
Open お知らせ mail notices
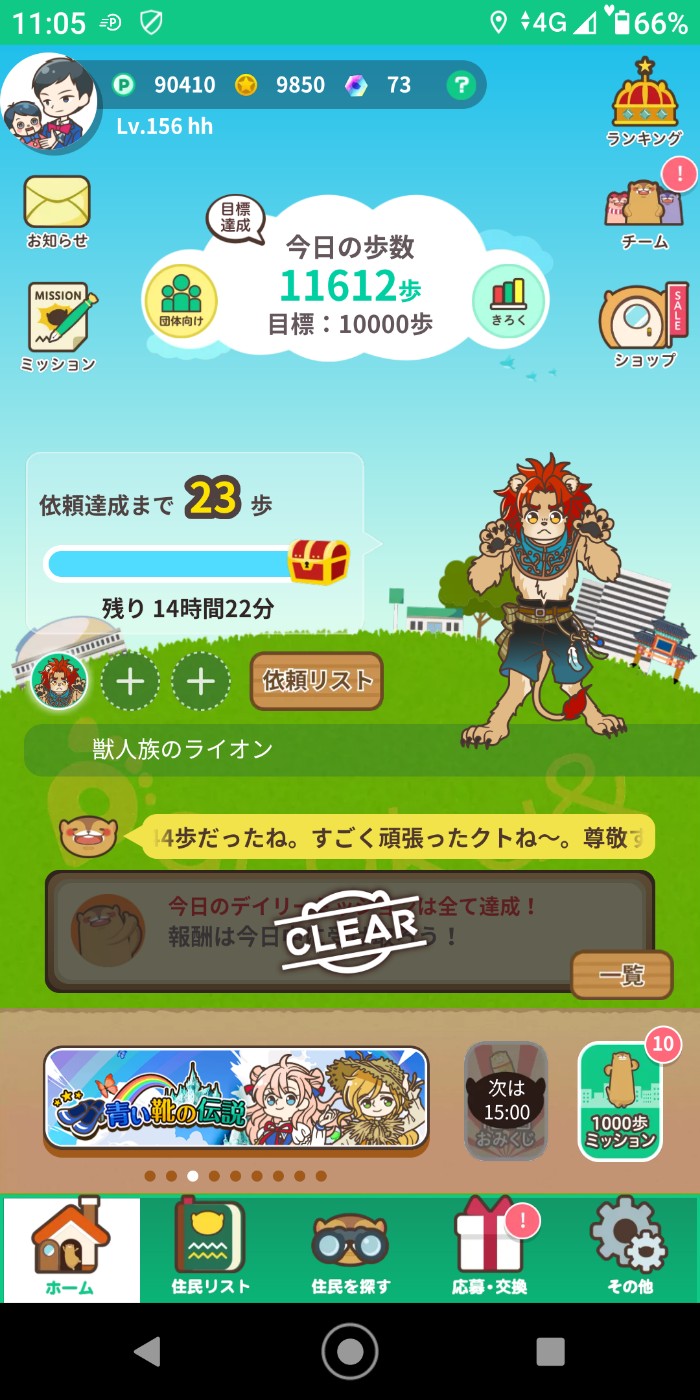click(57, 211)
